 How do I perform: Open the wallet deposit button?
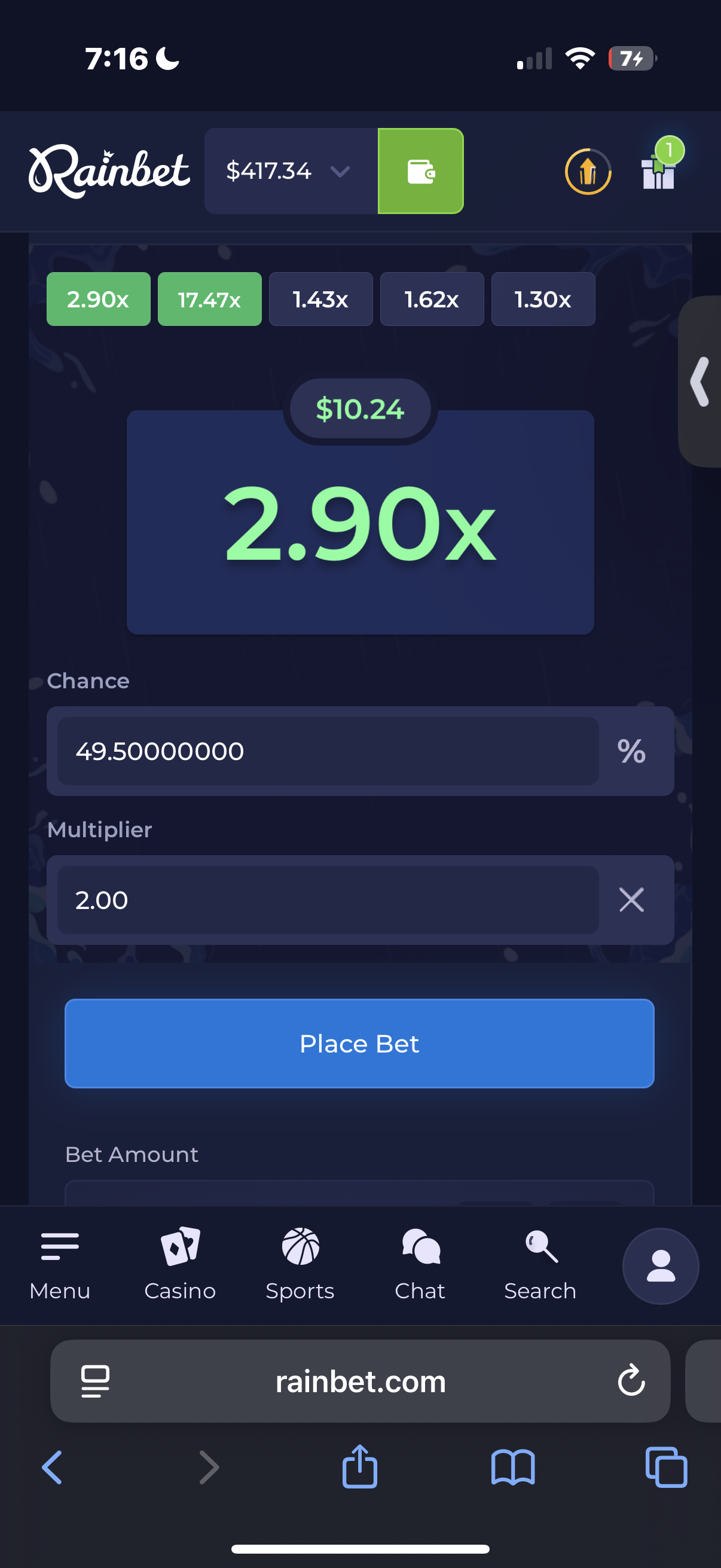coord(420,171)
